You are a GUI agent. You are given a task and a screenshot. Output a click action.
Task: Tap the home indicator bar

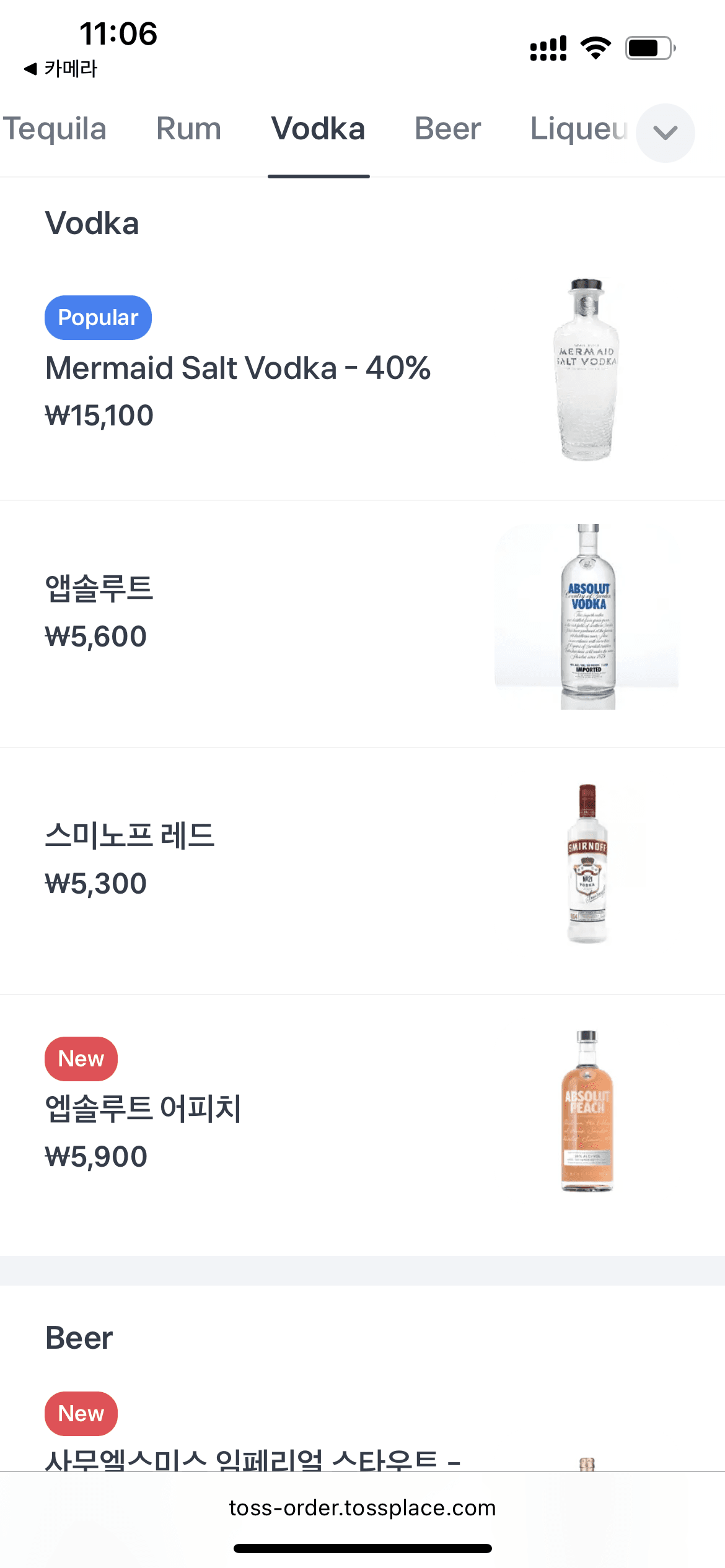click(x=362, y=1548)
